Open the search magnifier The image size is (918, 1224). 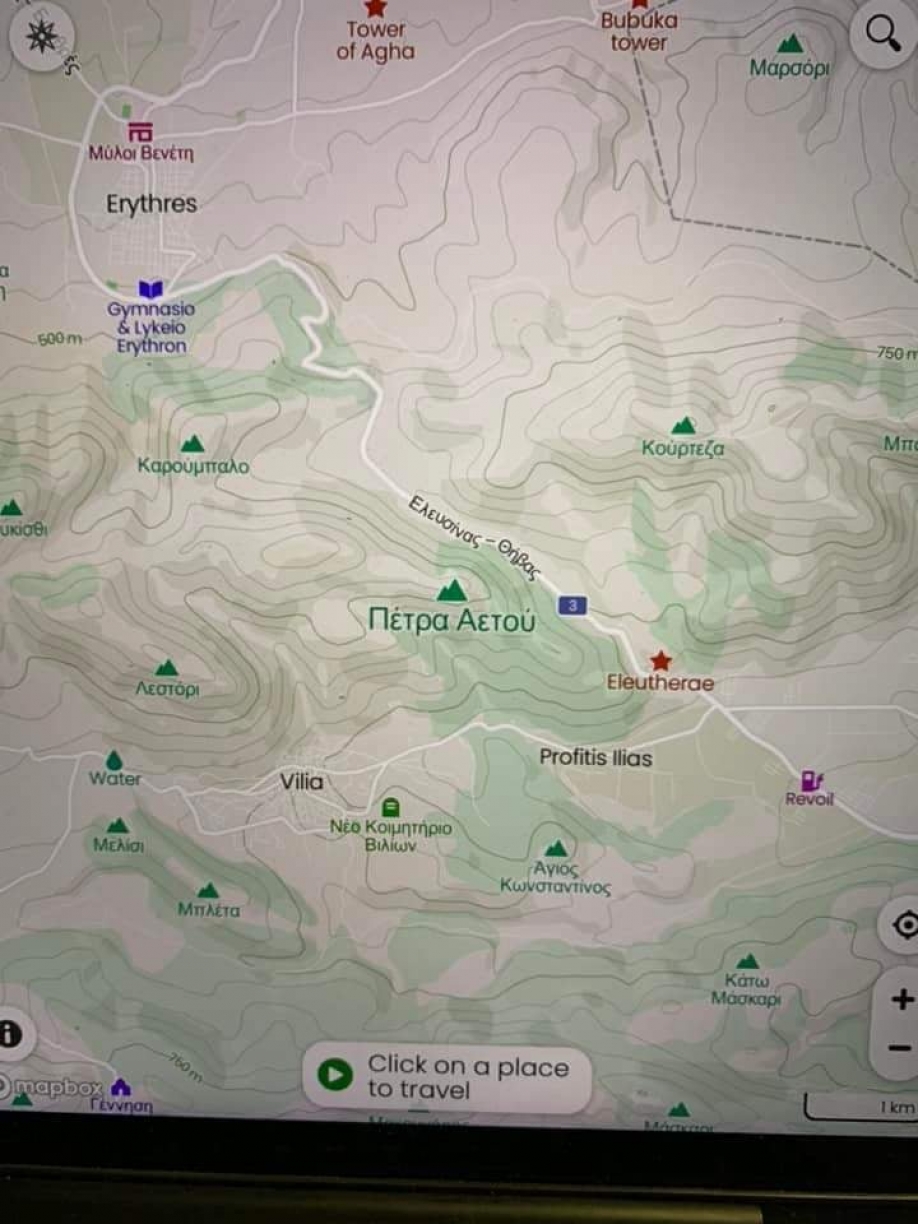point(883,35)
